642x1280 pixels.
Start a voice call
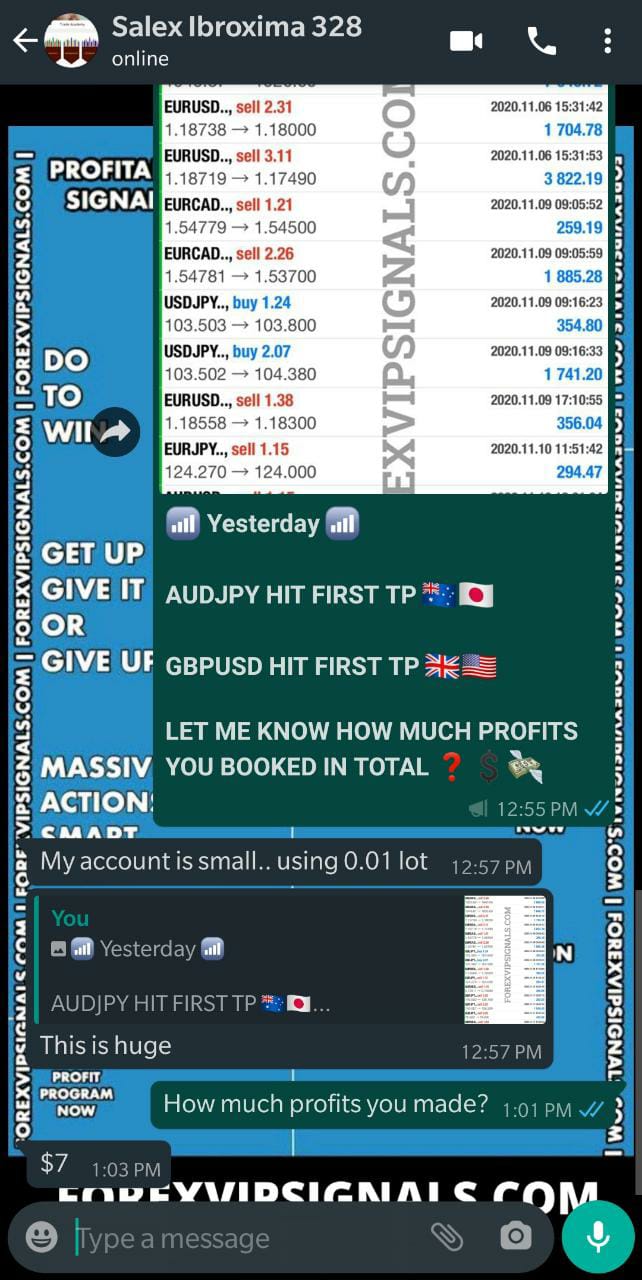click(541, 41)
